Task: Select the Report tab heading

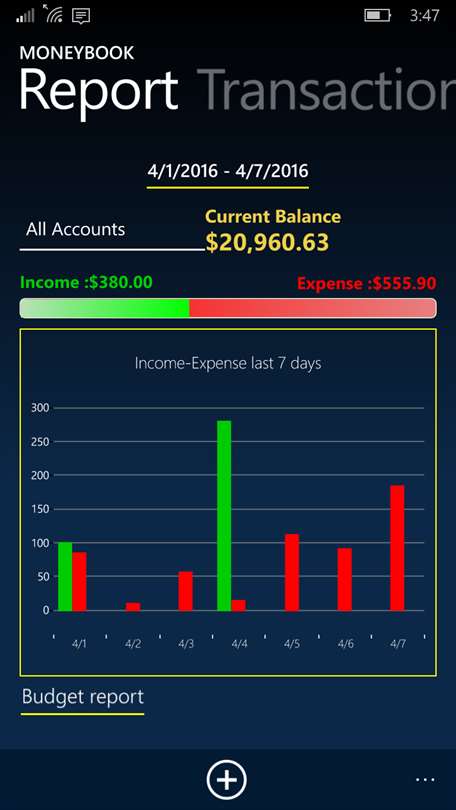Action: tap(99, 91)
